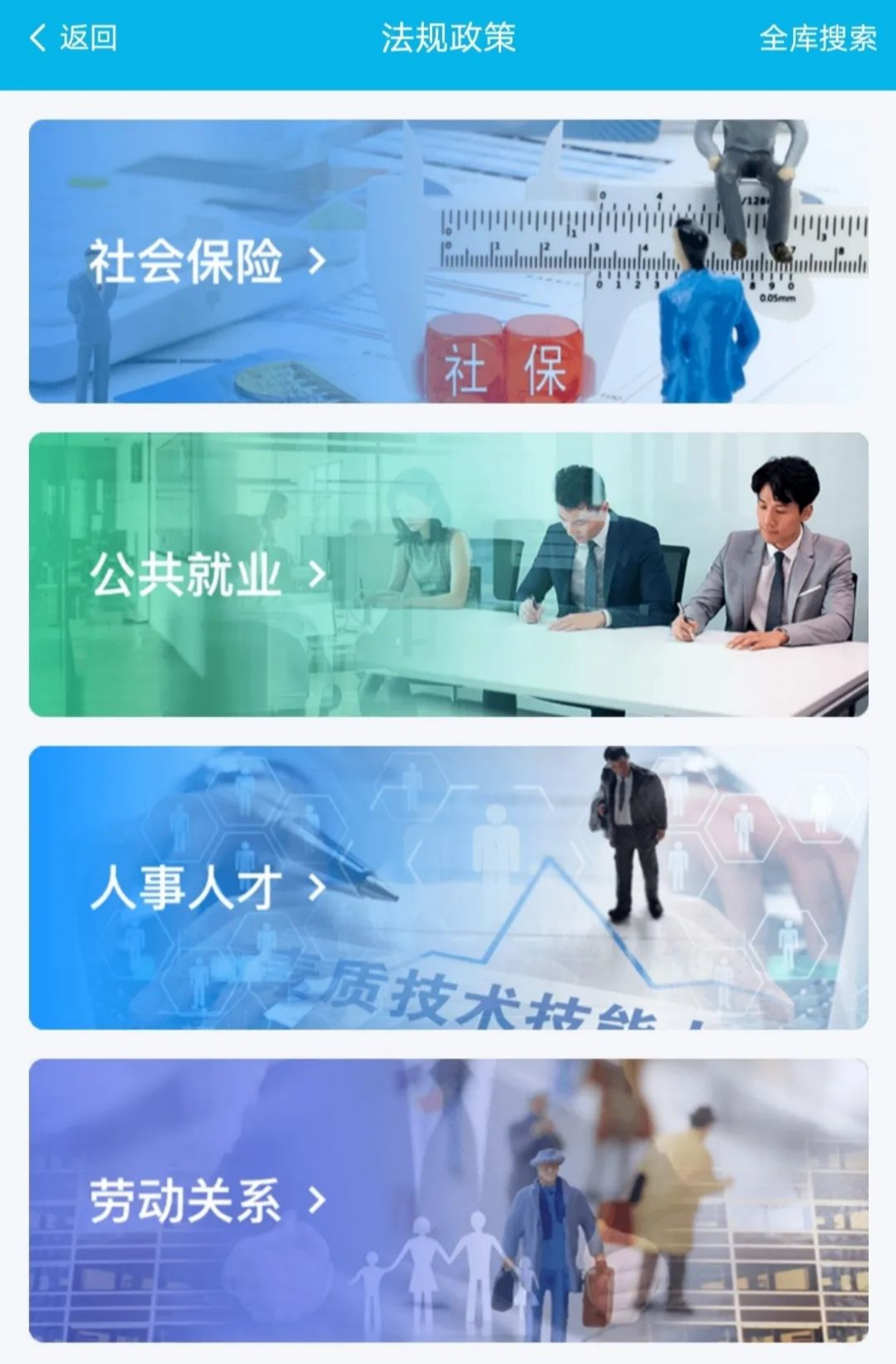Go back using the 返回 button
896x1364 pixels.
click(x=74, y=38)
